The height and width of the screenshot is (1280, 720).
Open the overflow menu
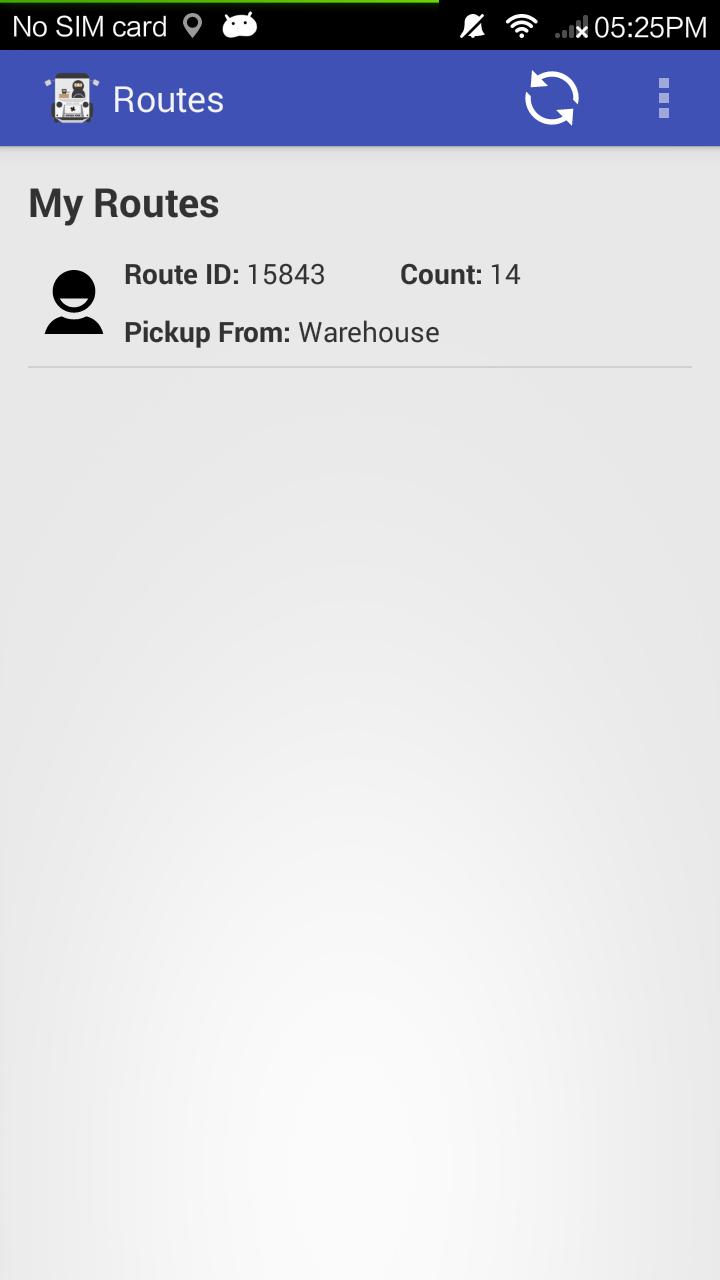pyautogui.click(x=663, y=98)
